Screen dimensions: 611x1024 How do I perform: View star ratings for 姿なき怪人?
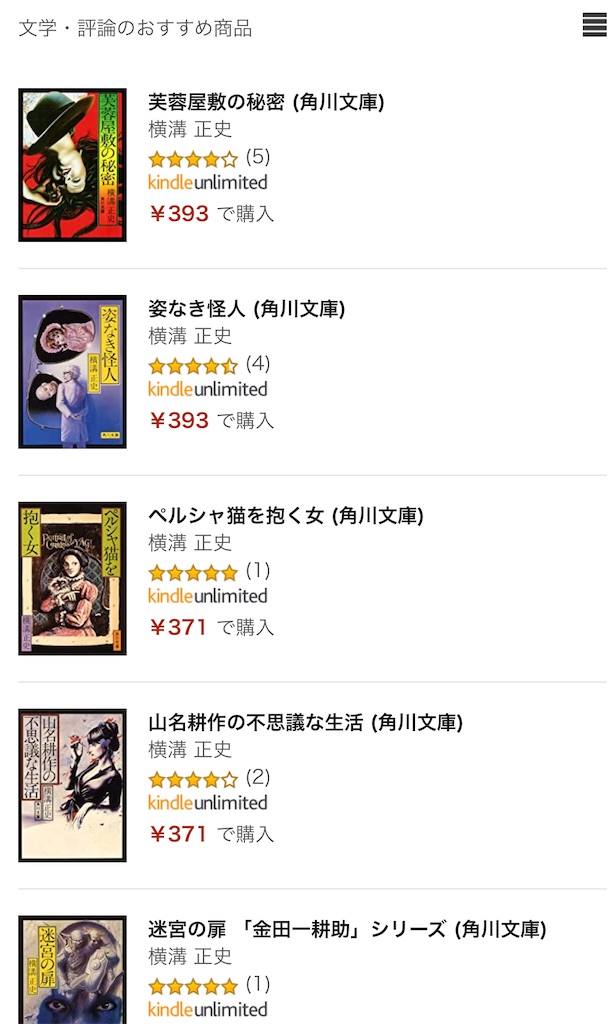tap(193, 365)
